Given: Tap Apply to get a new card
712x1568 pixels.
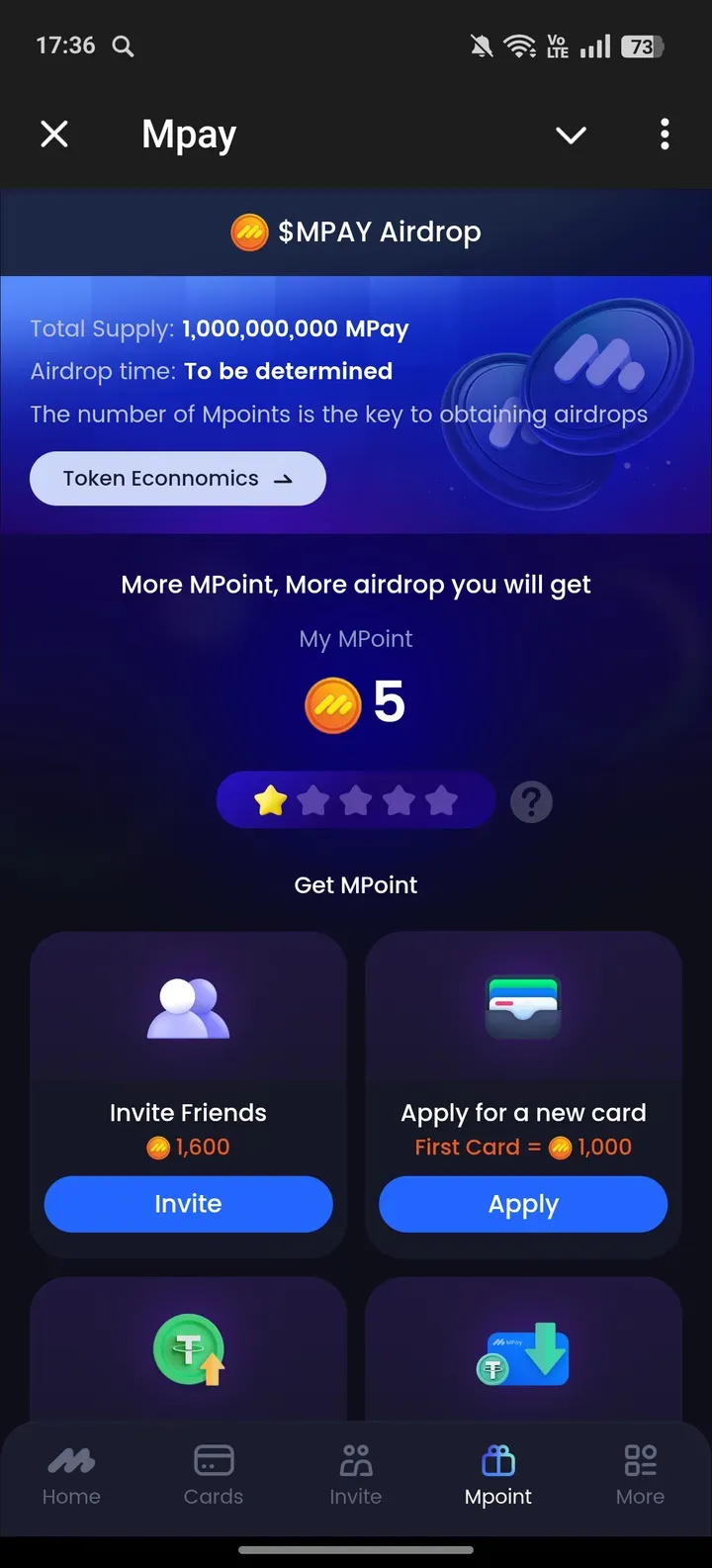Looking at the screenshot, I should click(x=523, y=1204).
